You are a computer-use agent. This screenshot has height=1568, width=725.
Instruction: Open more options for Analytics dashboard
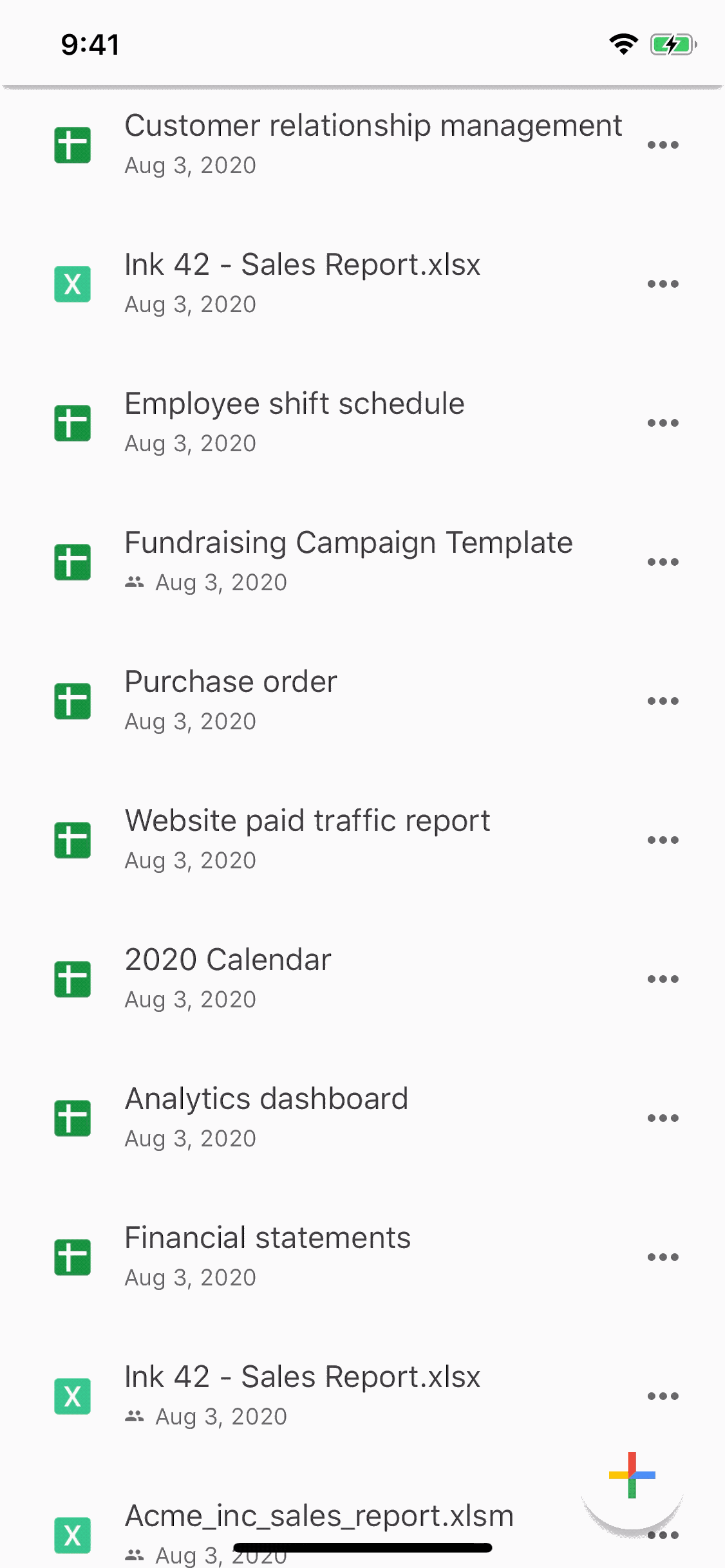663,1118
